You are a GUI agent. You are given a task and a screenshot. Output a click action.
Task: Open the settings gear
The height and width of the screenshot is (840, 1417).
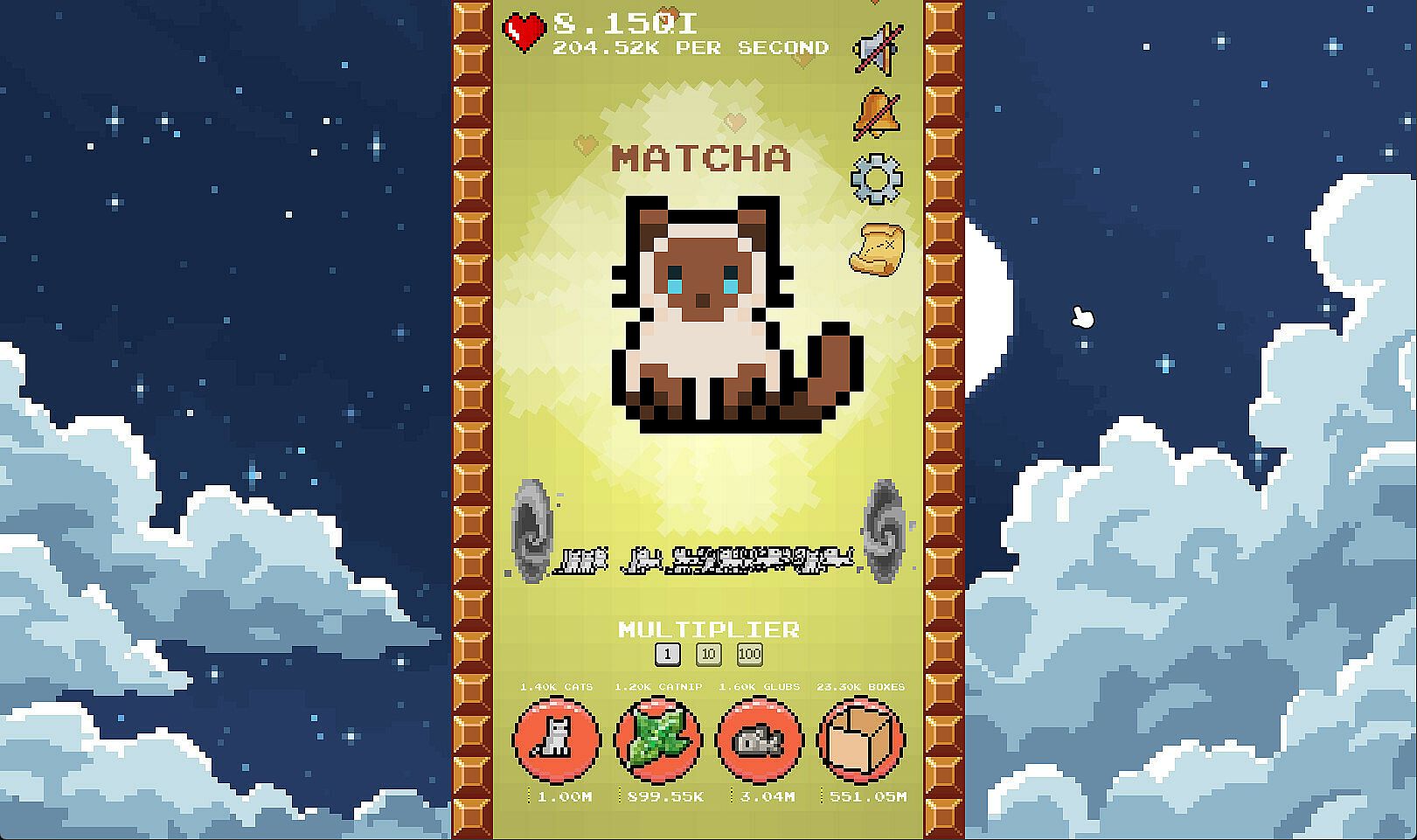point(876,179)
